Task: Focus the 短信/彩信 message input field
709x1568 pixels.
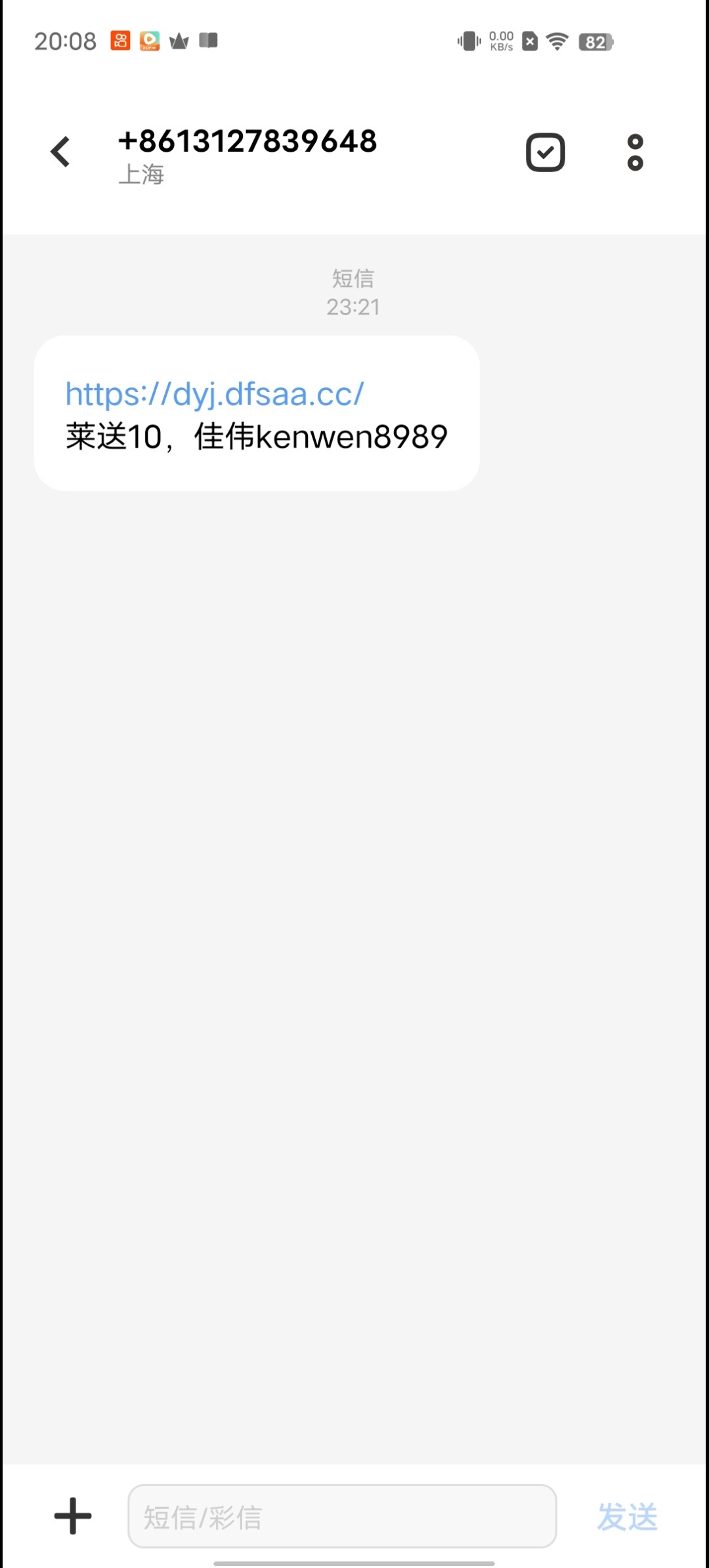Action: click(341, 1516)
